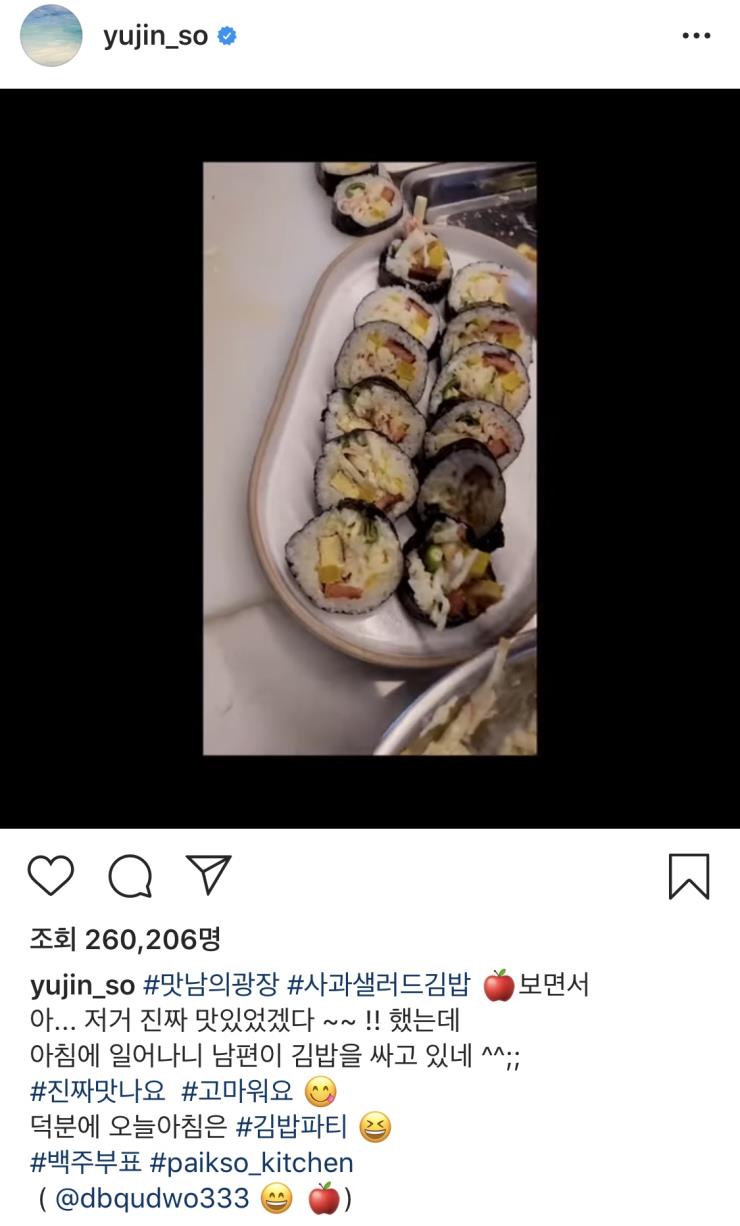The image size is (740, 1226).
Task: Open hashtag #김밥파티
Action: 291,1127
